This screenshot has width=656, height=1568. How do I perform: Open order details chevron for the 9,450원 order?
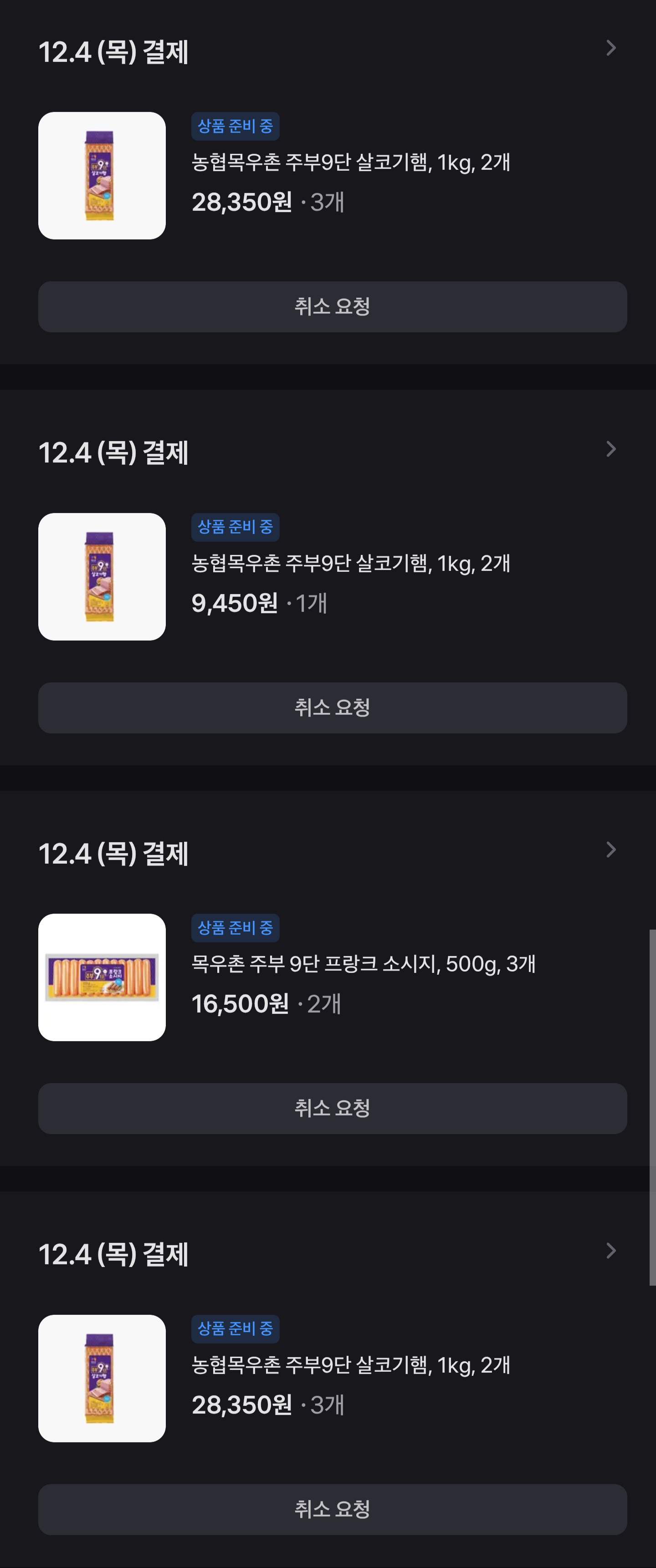click(x=611, y=449)
